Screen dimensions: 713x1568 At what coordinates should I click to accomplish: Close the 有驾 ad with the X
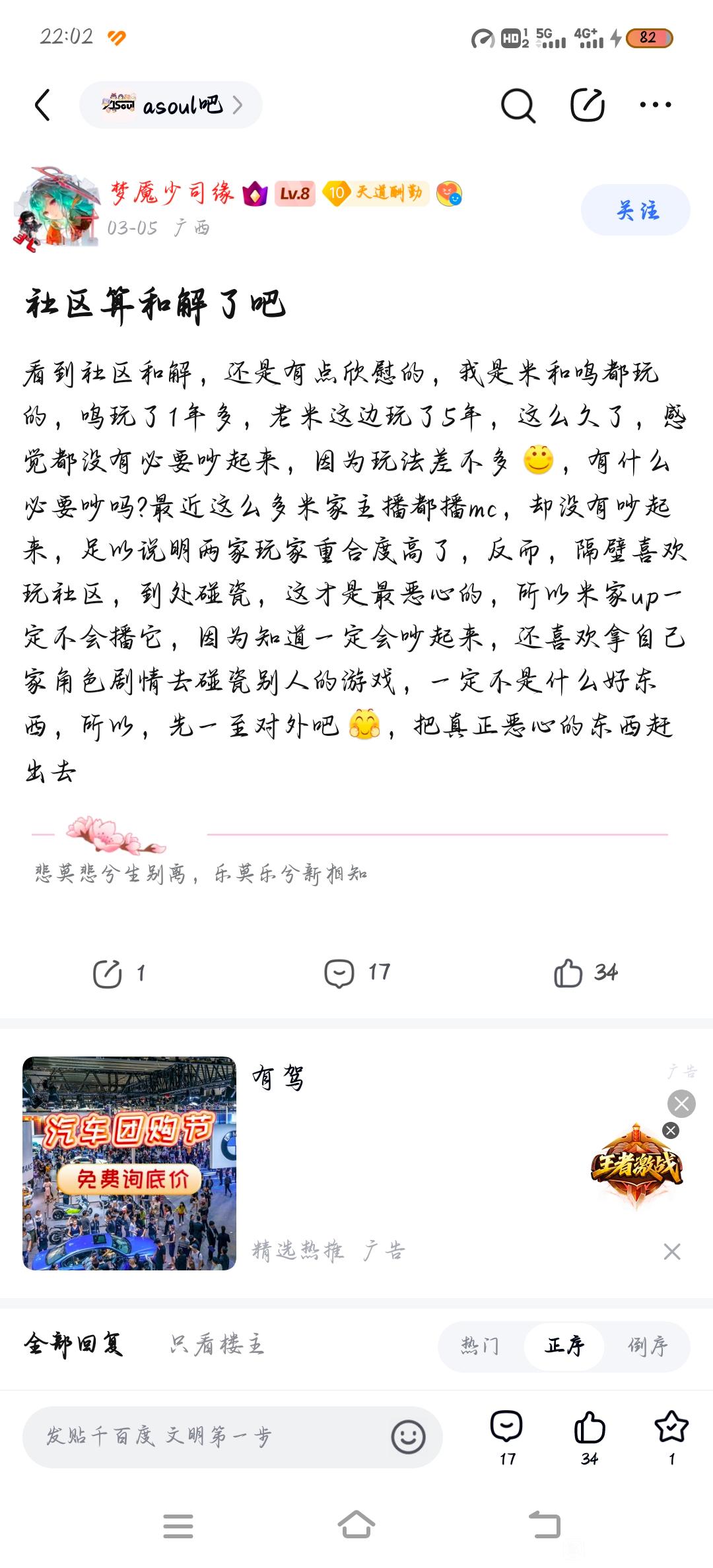click(672, 1251)
